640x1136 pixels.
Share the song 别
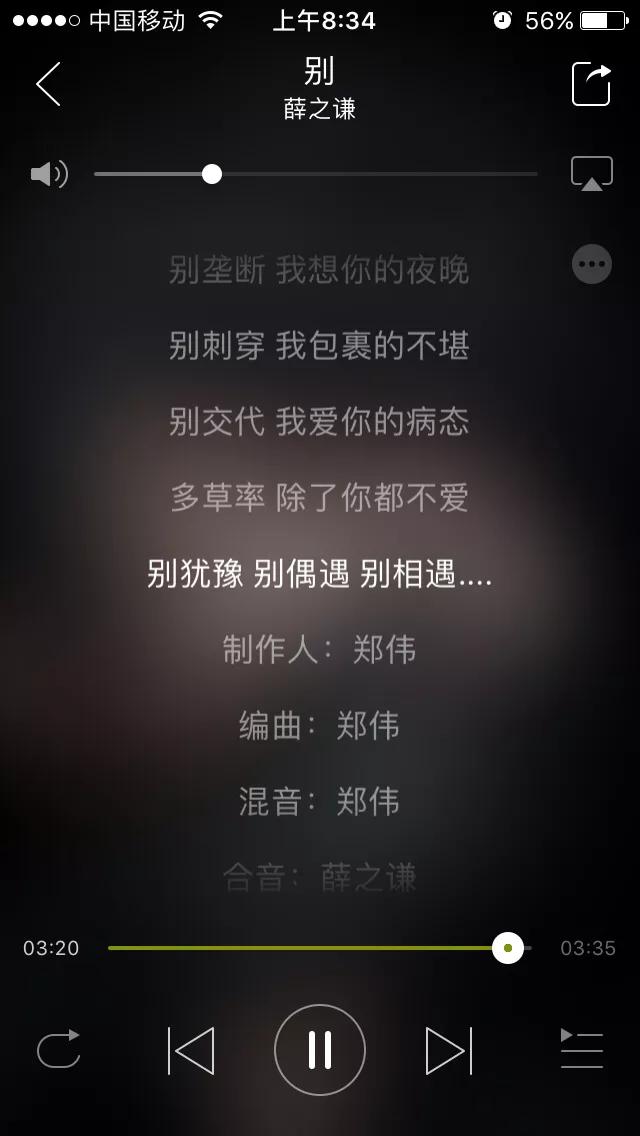[591, 84]
